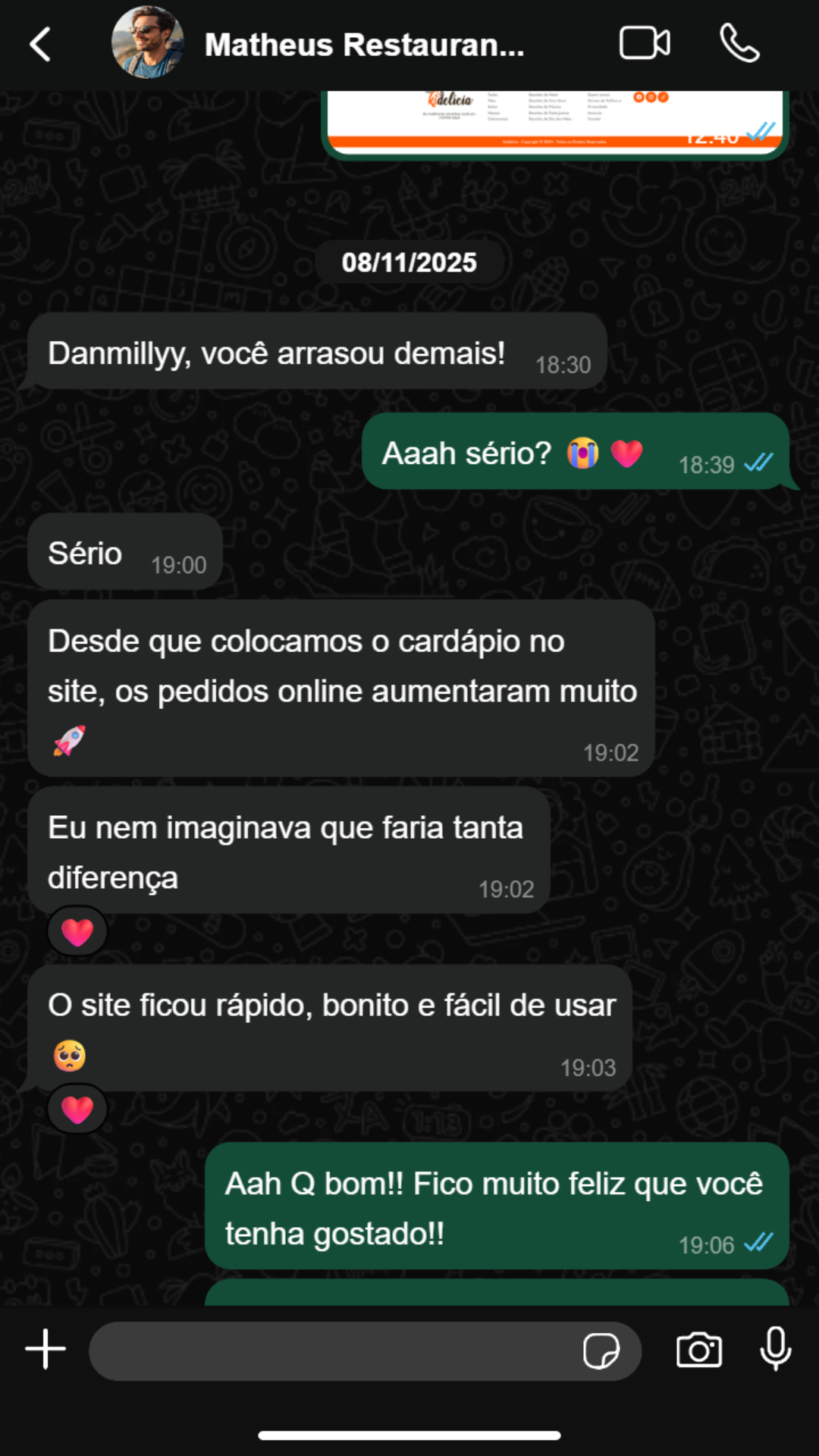The width and height of the screenshot is (819, 1456).
Task: Go back to the chat list
Action: [x=41, y=44]
